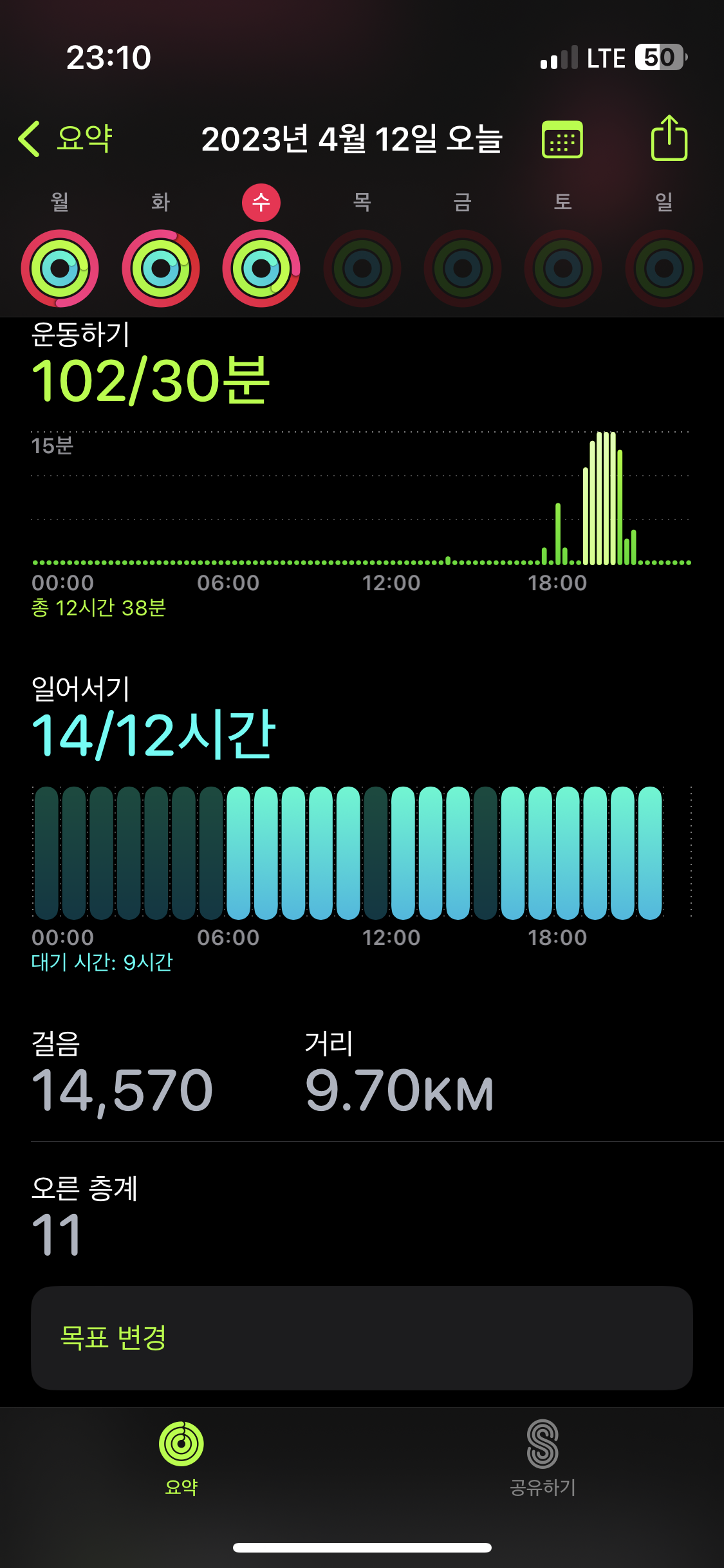Screen dimensions: 724x1568
Task: Open the calendar view icon
Action: [562, 139]
